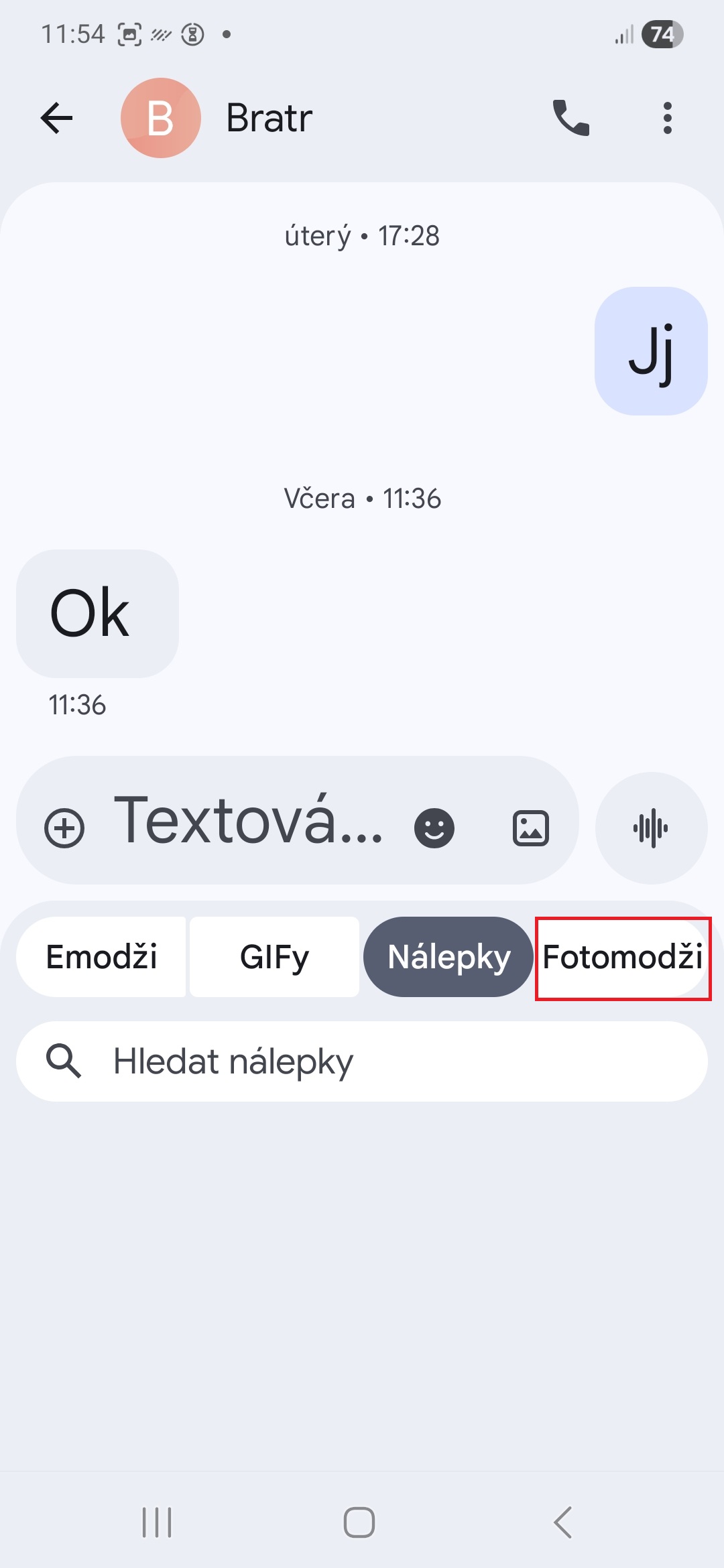Image resolution: width=724 pixels, height=1568 pixels.
Task: Open the three-dot overflow menu
Action: tap(666, 119)
